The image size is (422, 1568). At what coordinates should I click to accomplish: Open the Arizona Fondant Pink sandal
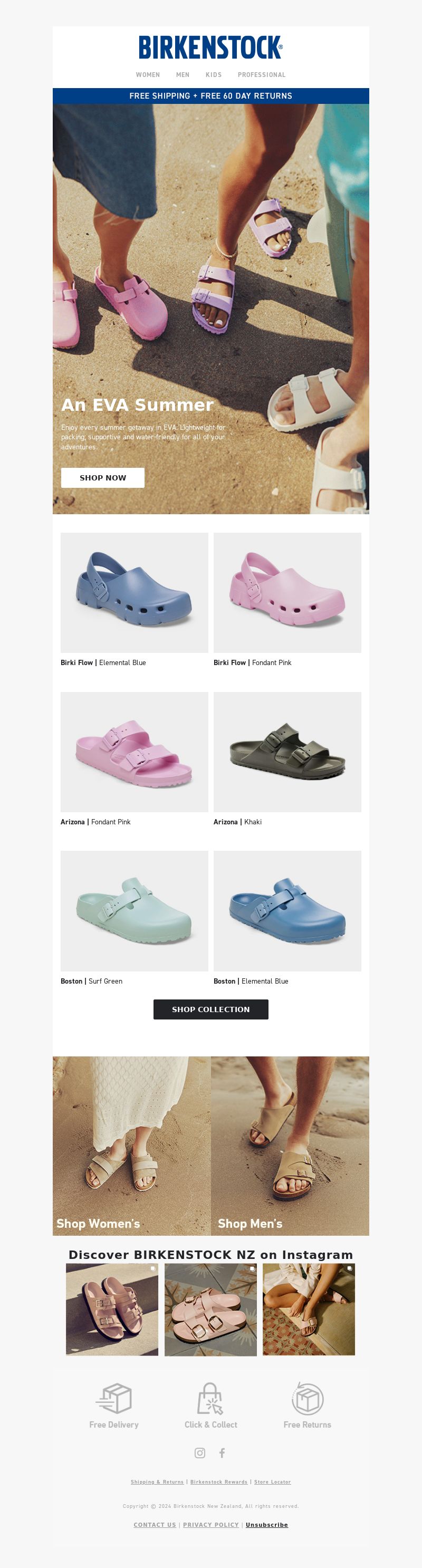pyautogui.click(x=134, y=752)
